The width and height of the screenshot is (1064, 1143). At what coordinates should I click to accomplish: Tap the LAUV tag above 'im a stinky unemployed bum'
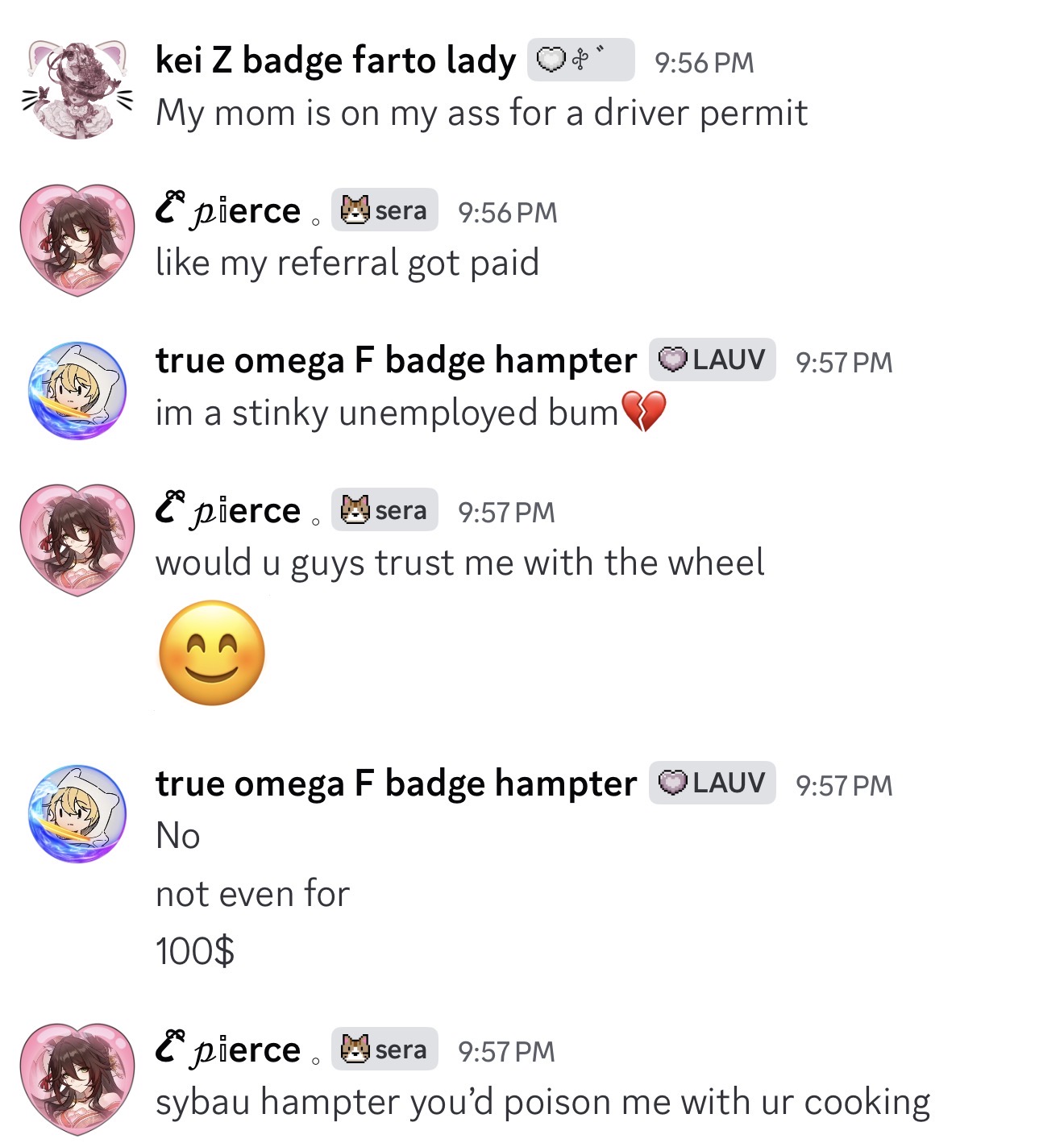712,360
